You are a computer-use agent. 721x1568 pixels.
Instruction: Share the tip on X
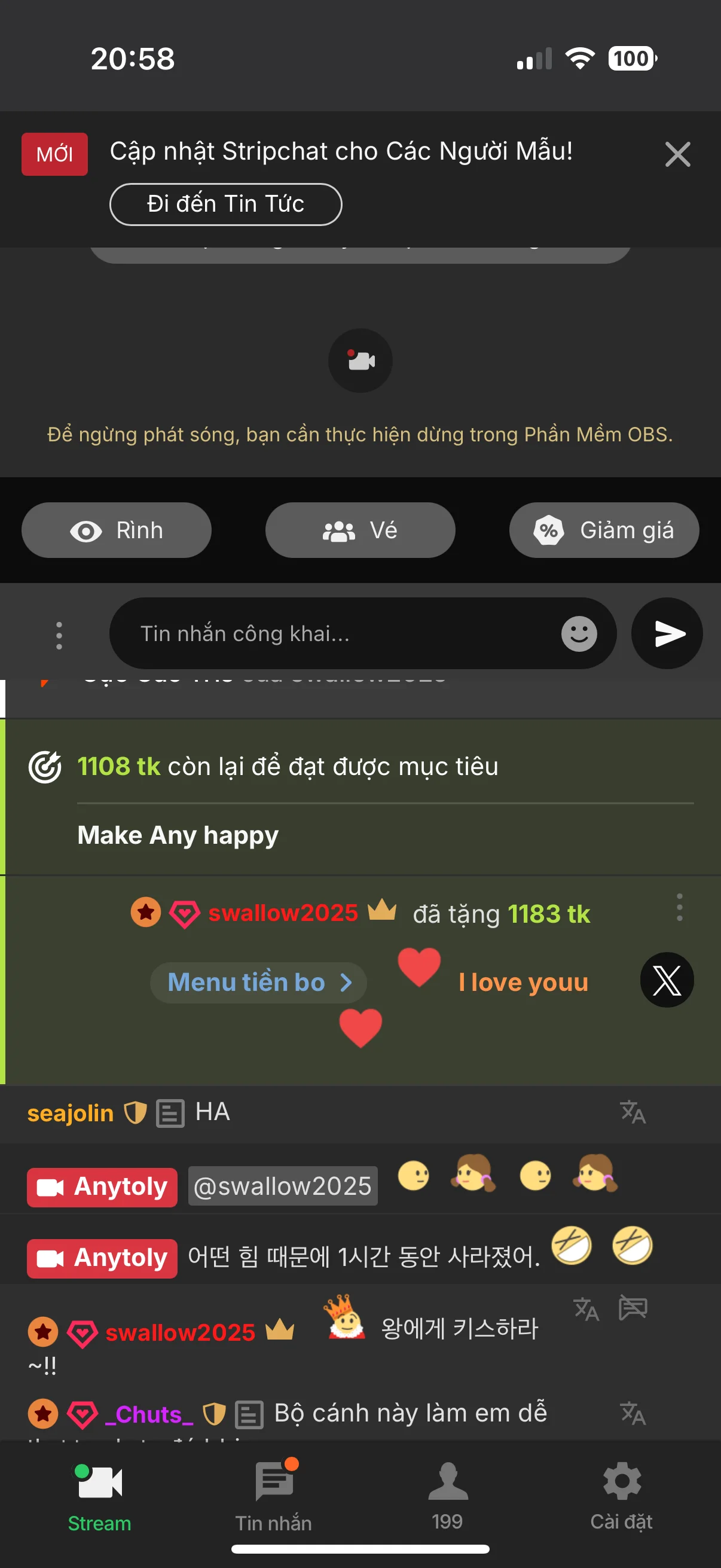pyautogui.click(x=666, y=980)
